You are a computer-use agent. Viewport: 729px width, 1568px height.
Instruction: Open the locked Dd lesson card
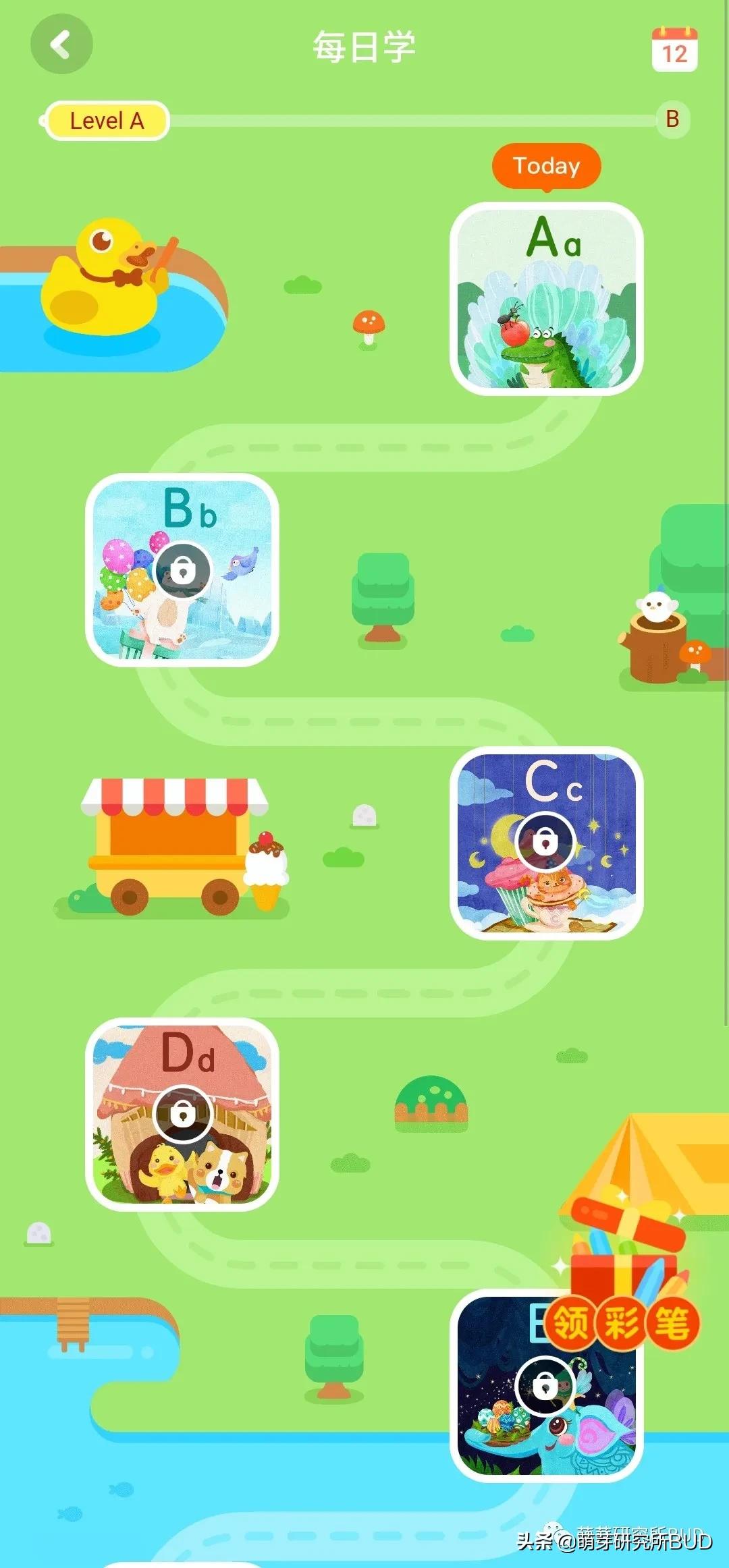pos(182,1115)
